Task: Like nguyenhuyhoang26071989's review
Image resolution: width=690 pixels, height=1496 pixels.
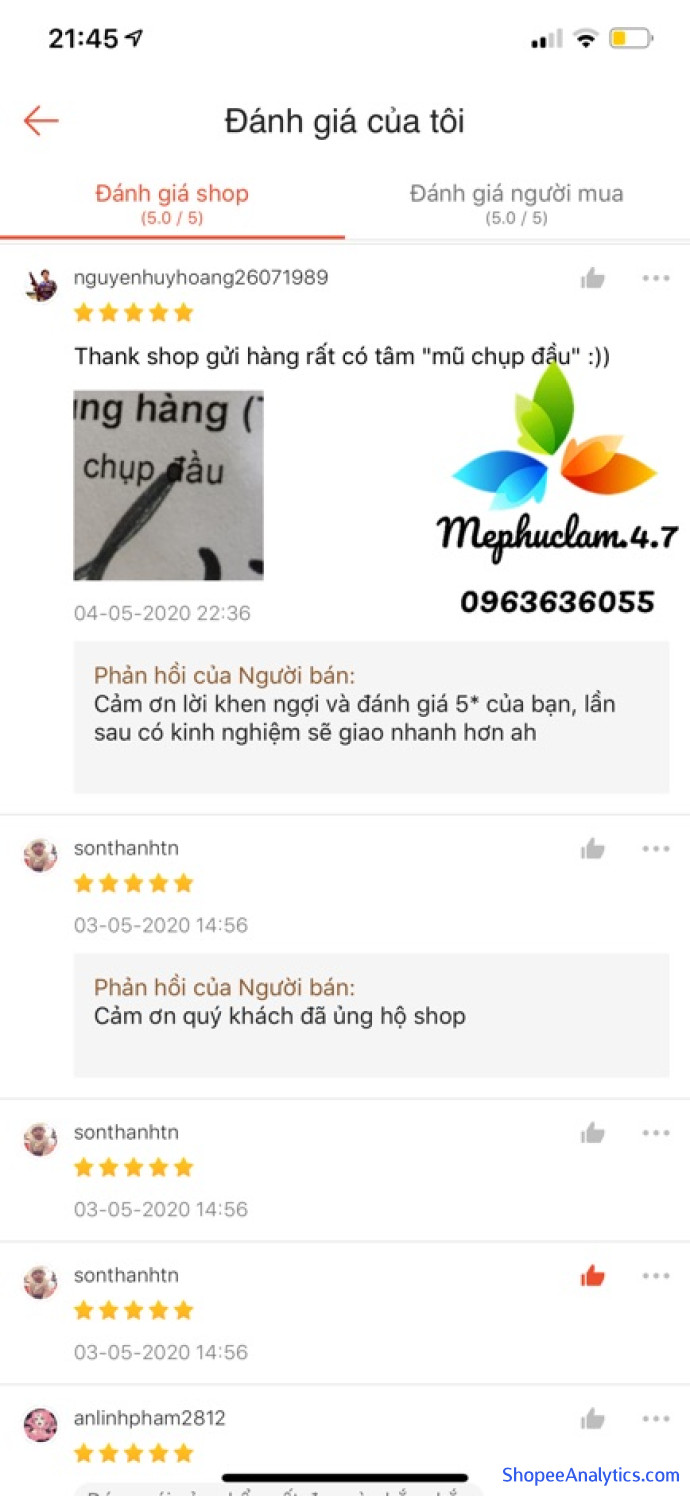Action: coord(593,278)
